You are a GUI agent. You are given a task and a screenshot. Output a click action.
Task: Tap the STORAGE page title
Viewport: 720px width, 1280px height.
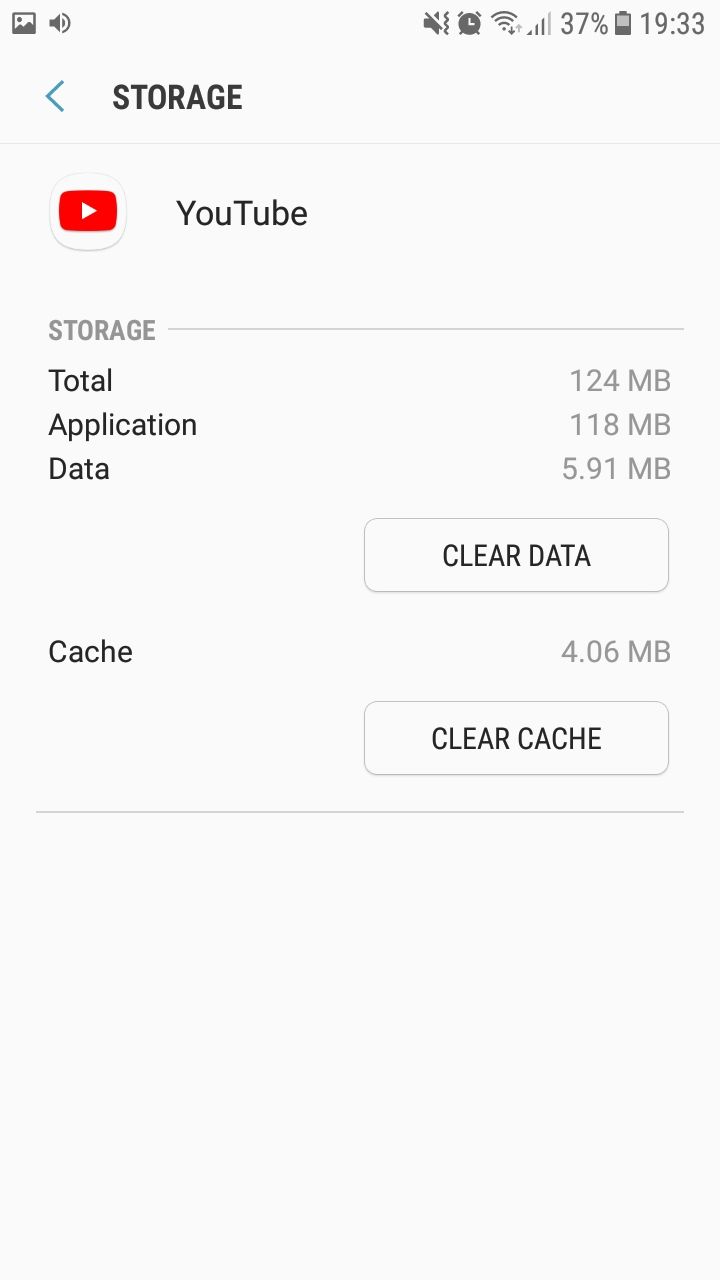[x=177, y=96]
